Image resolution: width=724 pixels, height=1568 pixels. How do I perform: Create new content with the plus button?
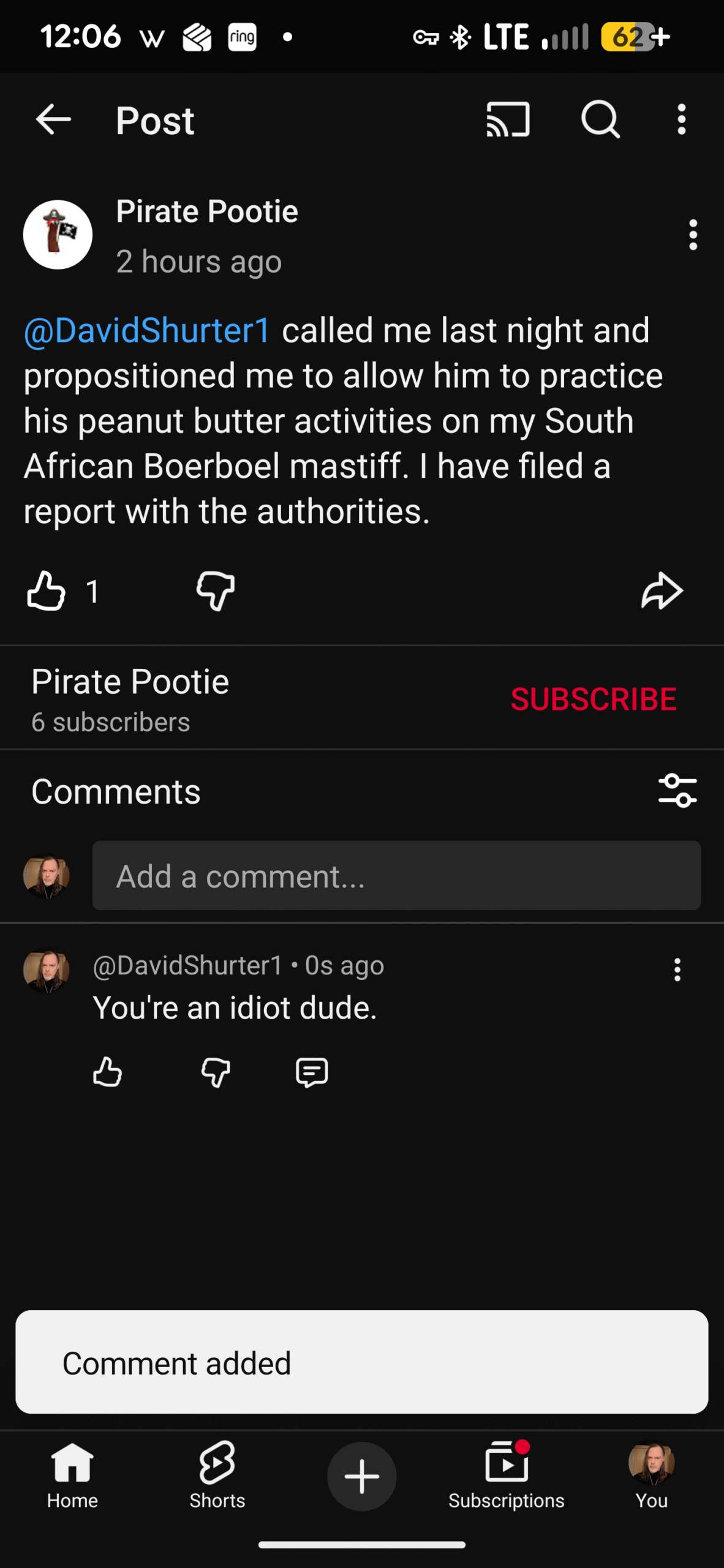[362, 1476]
